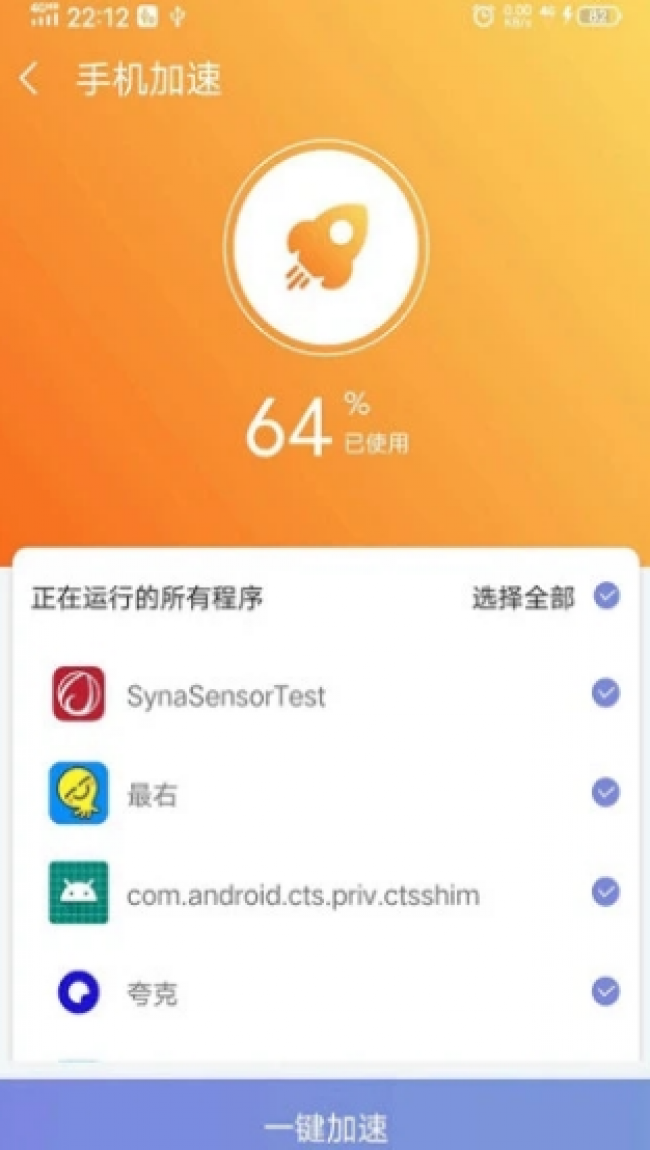Deselect the 夸克 app checkbox

click(606, 992)
